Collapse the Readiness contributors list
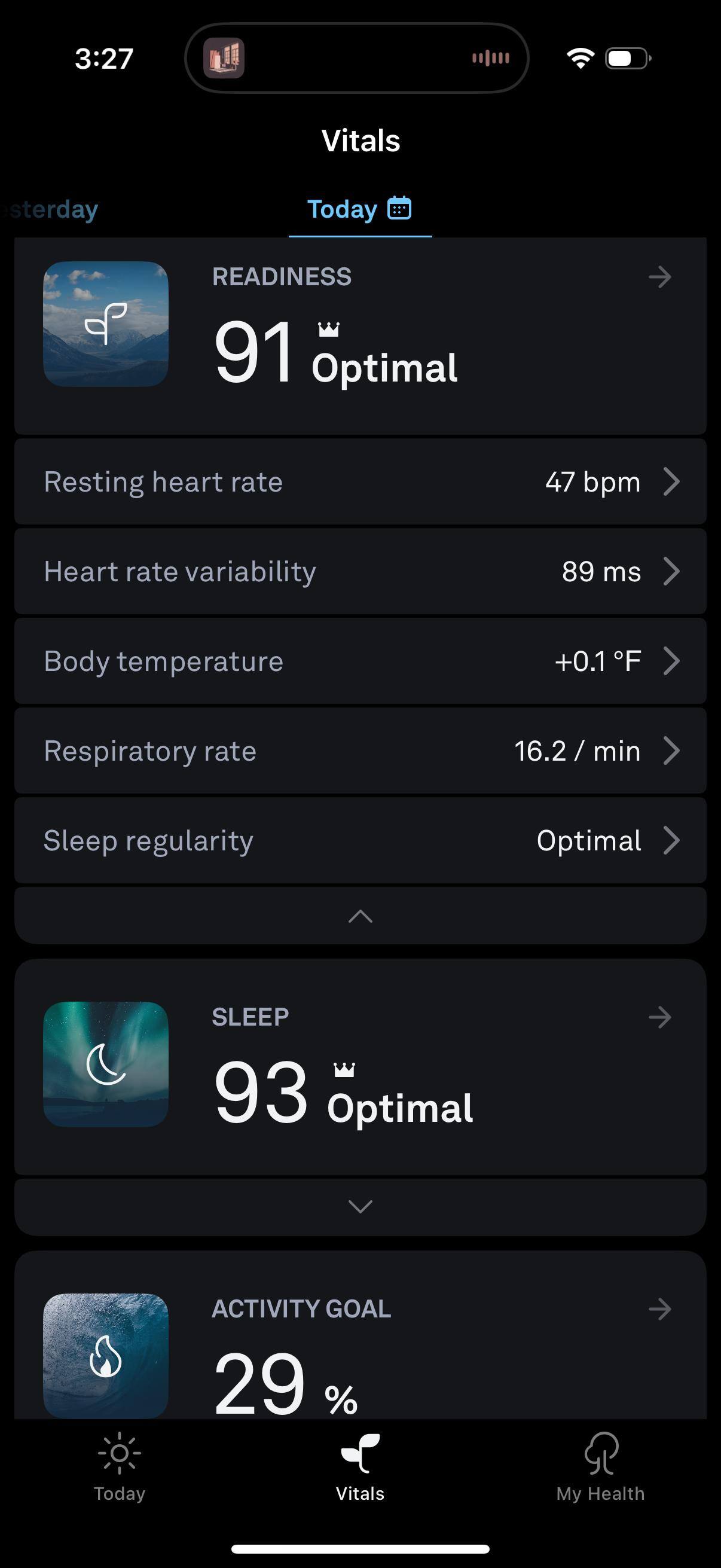 coord(360,916)
